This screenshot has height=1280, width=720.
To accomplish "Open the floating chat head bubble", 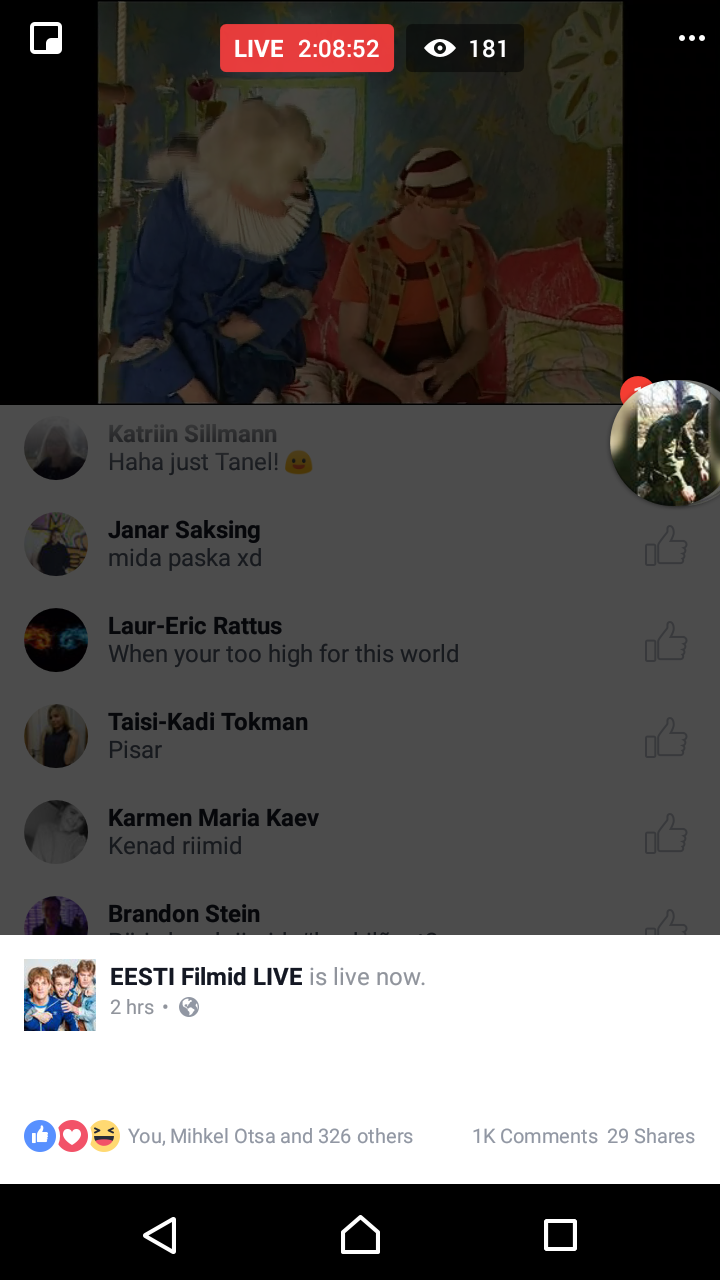I will click(x=665, y=442).
